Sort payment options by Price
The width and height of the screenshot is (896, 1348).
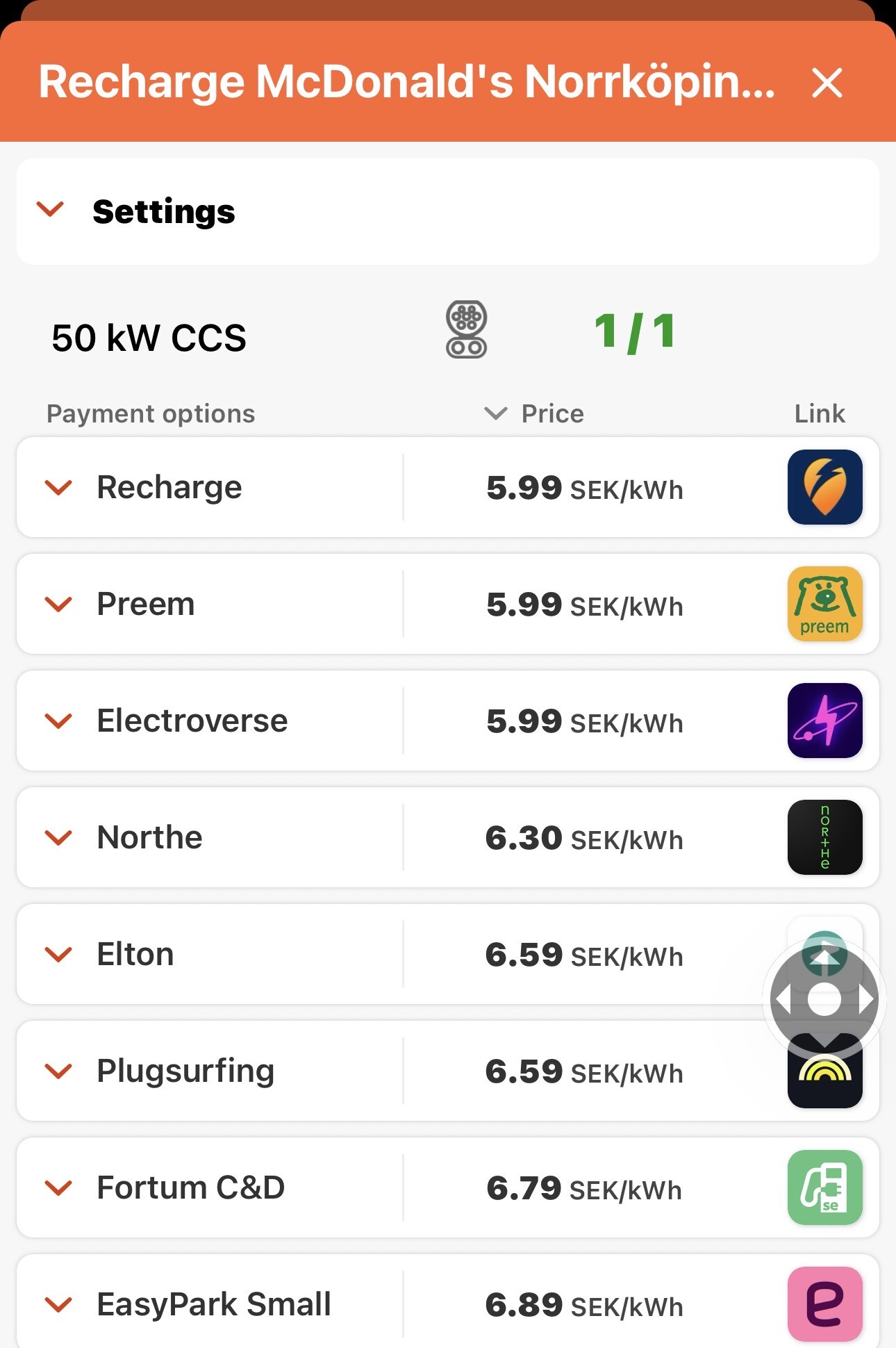pyautogui.click(x=533, y=413)
